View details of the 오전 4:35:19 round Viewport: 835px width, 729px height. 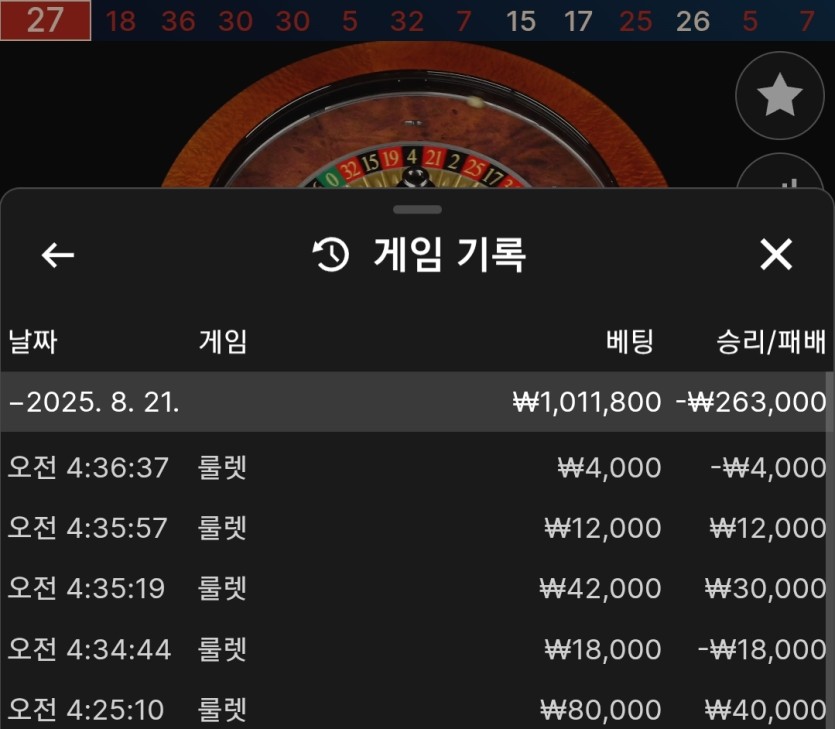coord(417,589)
